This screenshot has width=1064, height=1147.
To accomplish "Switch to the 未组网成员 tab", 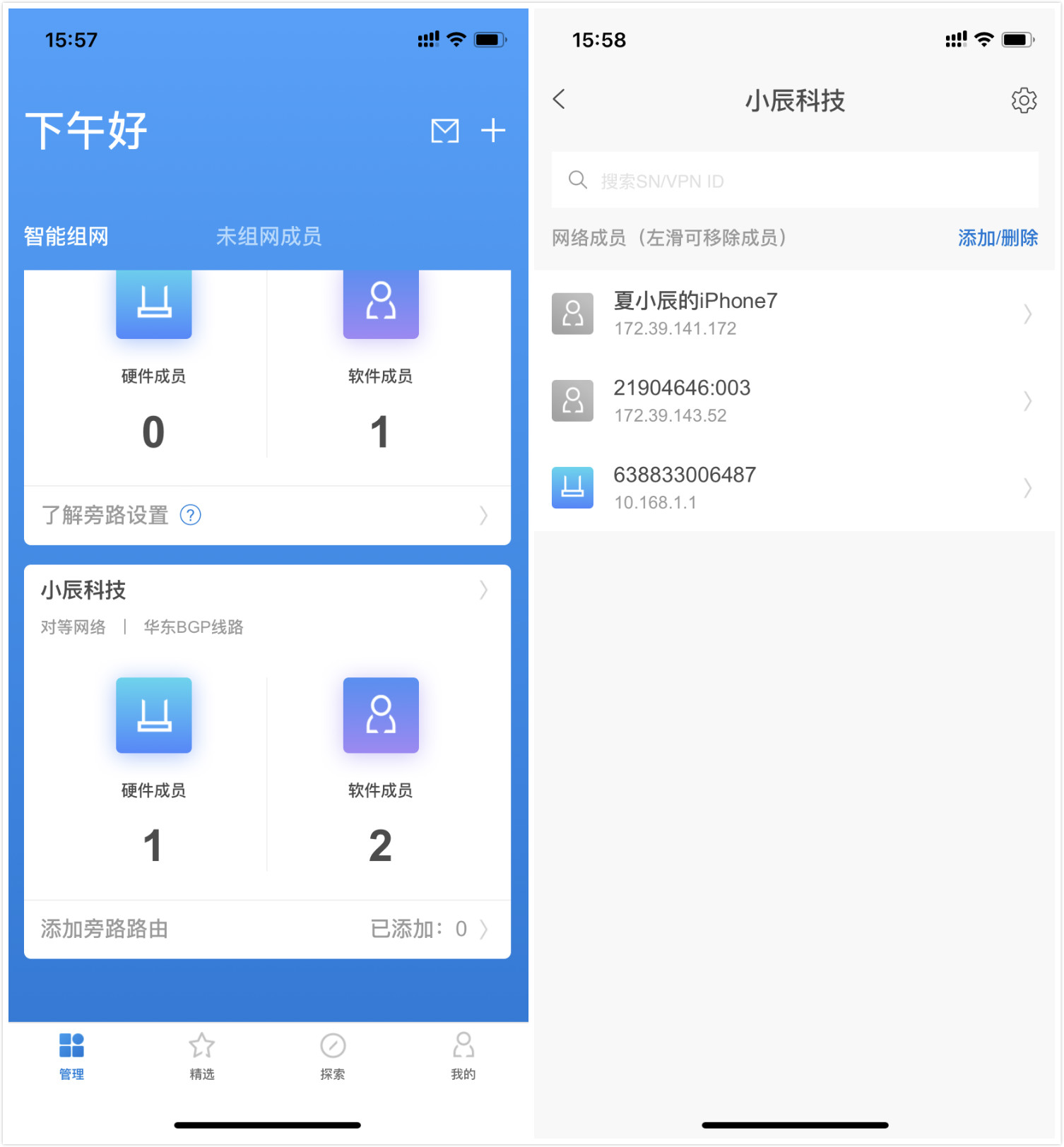I will tap(268, 236).
